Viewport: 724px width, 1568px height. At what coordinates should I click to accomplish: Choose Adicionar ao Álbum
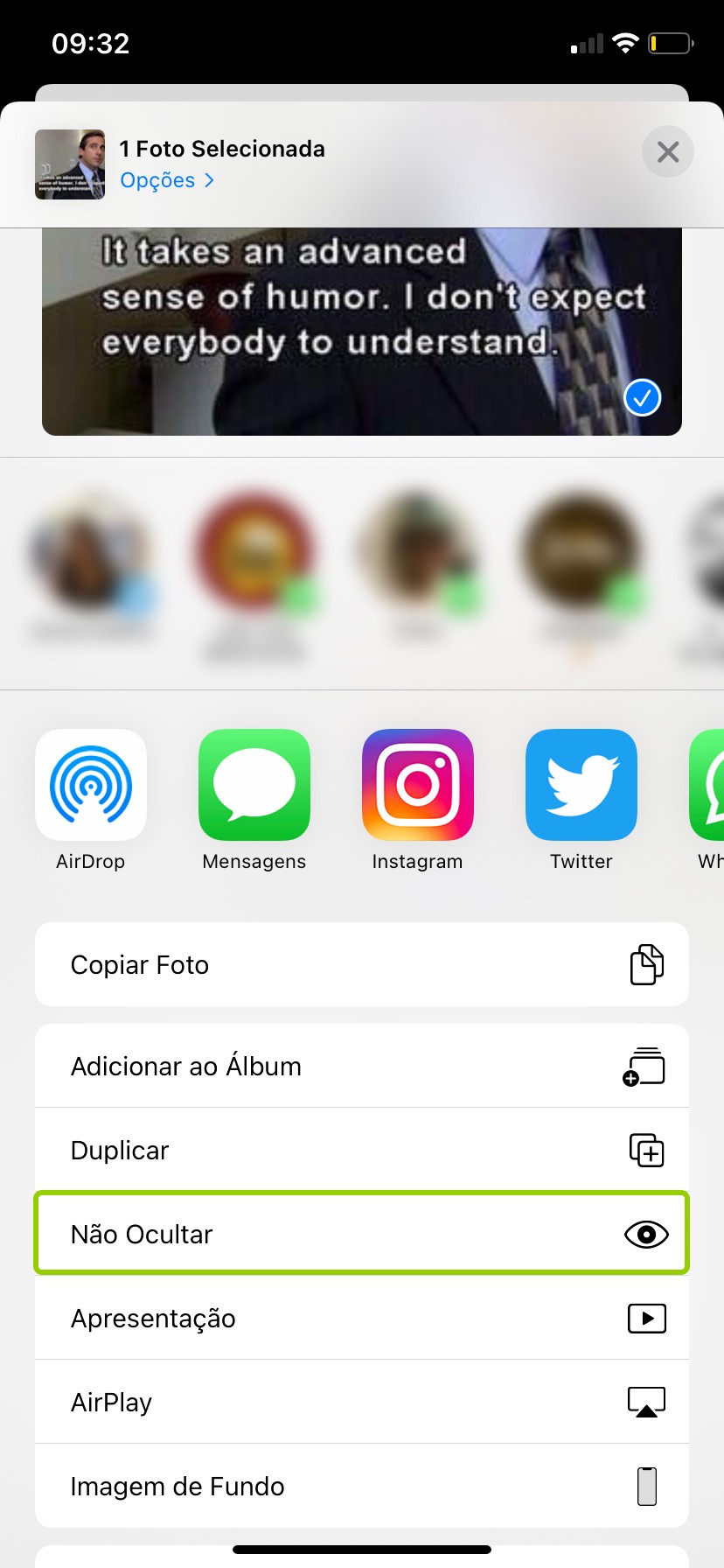point(362,1066)
